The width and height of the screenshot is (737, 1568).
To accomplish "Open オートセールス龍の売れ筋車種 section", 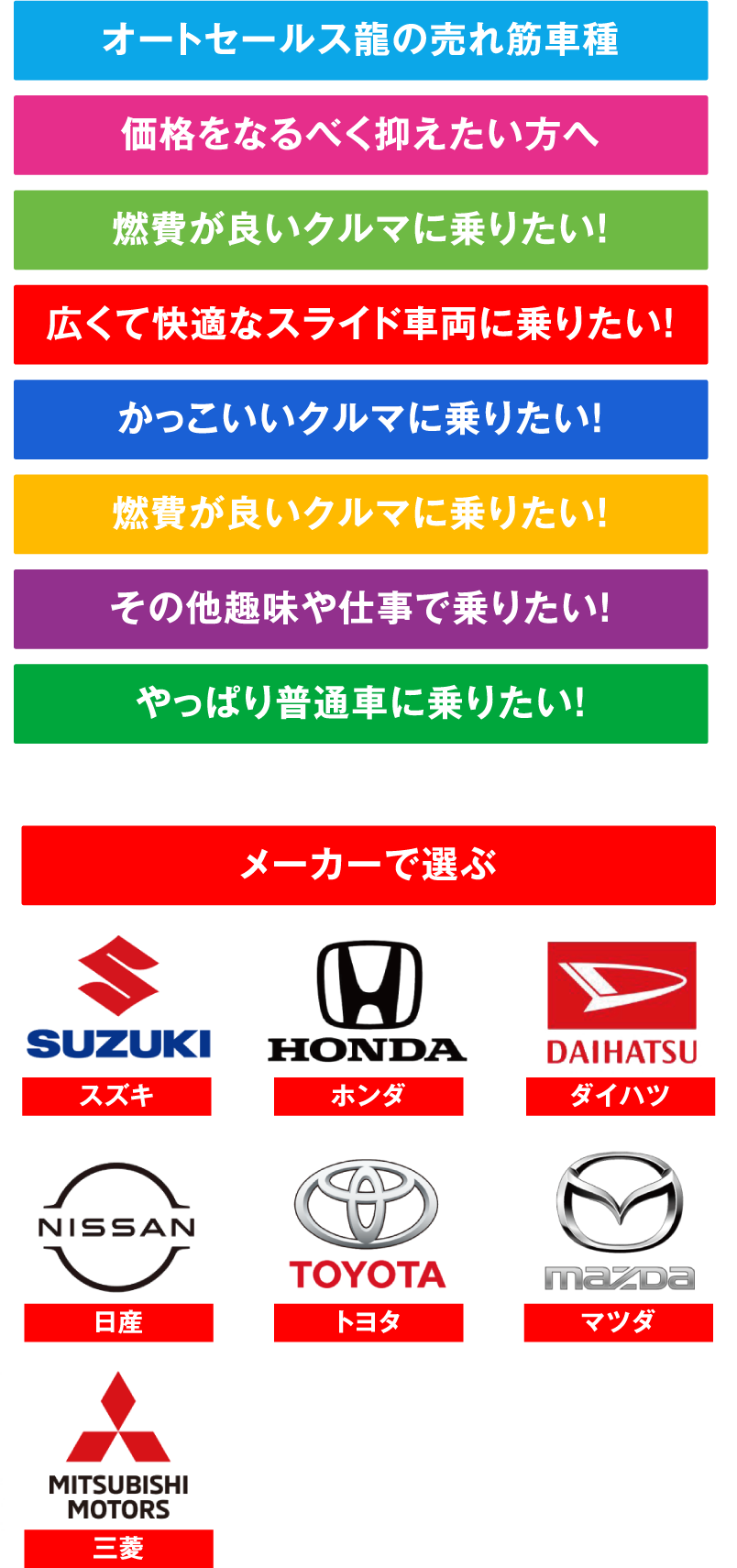I will [360, 40].
